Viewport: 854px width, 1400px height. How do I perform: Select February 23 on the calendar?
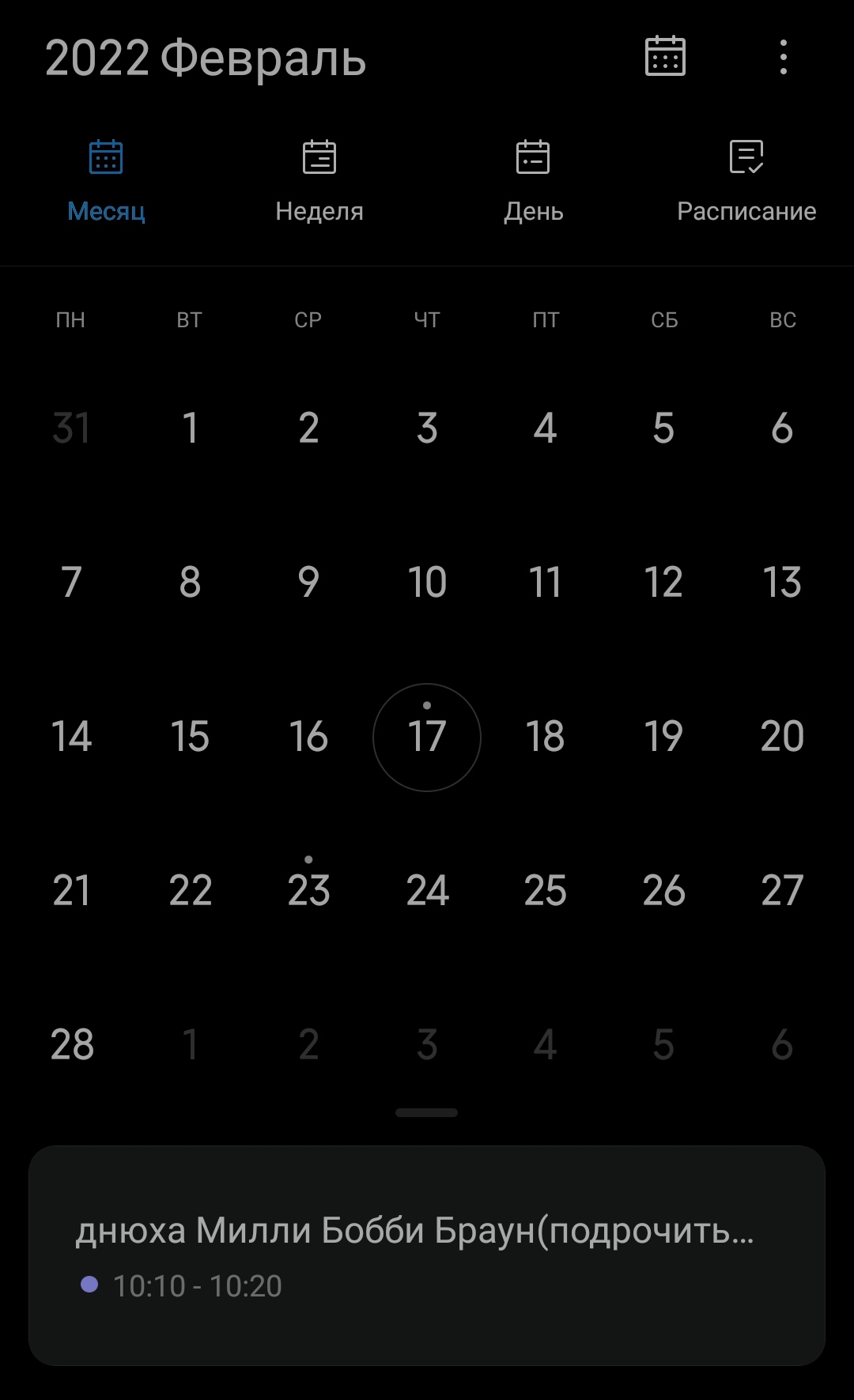click(x=308, y=890)
